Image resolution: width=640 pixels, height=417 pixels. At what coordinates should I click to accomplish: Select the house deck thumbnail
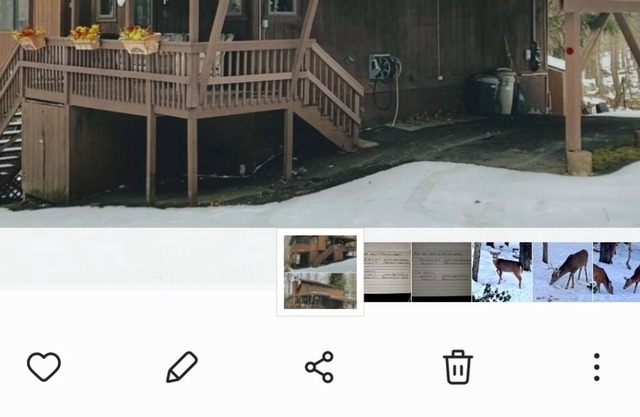pos(320,272)
